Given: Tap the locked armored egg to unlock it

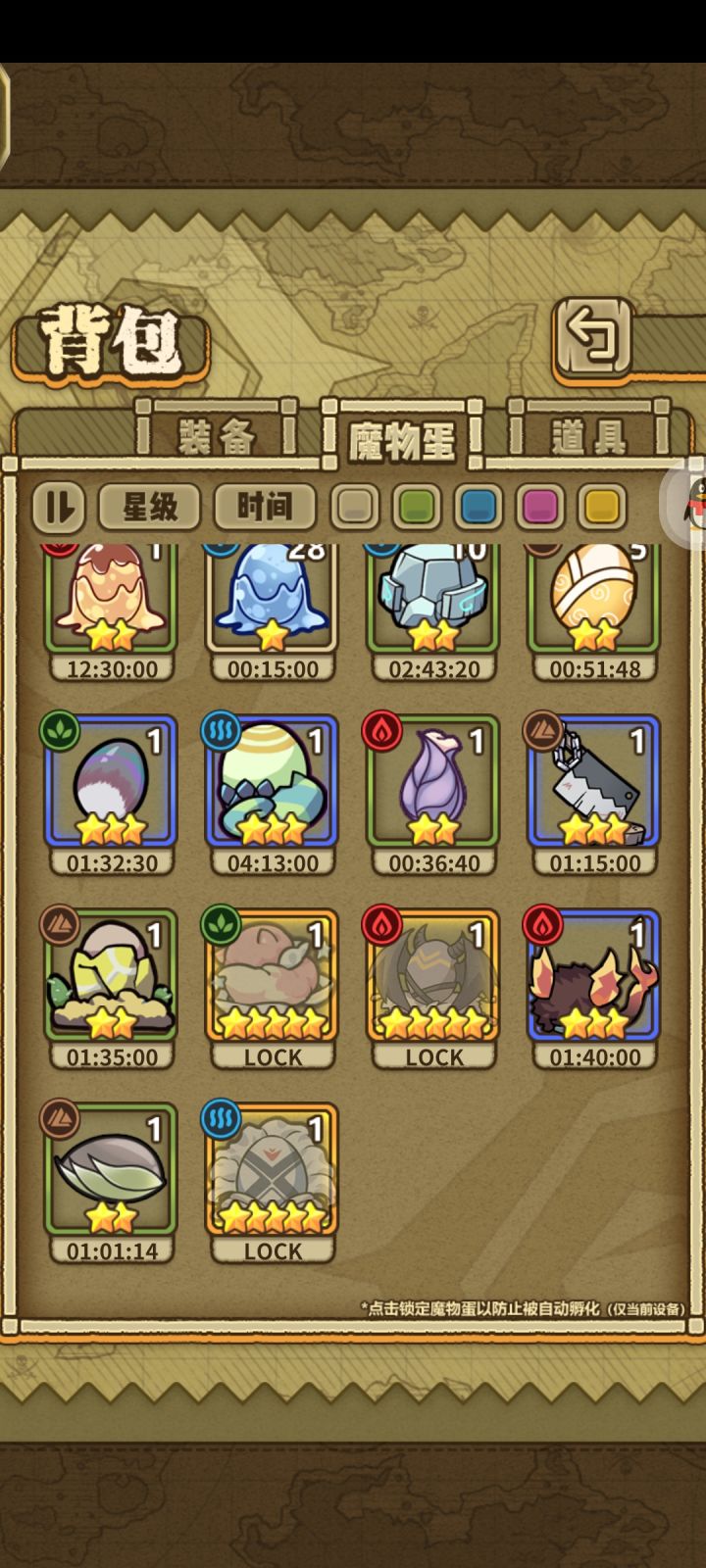Looking at the screenshot, I should coord(432,975).
